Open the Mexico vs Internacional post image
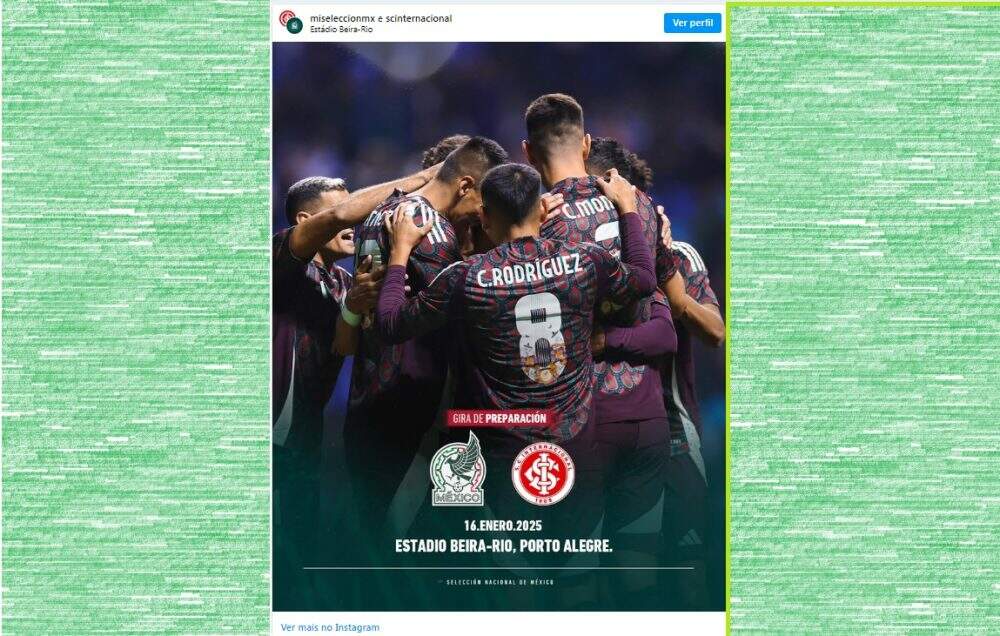Screen dimensions: 1000x636 [x=498, y=326]
